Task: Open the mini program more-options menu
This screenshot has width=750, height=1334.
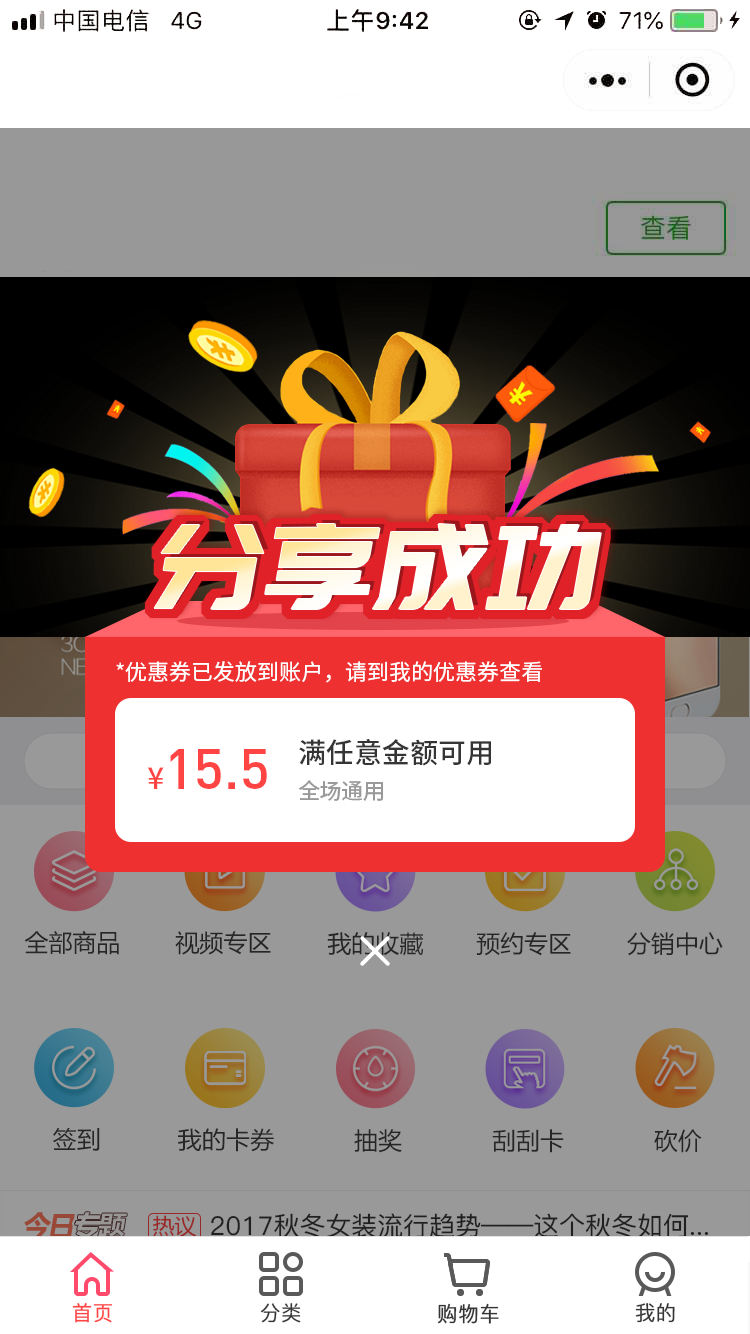Action: pos(607,80)
